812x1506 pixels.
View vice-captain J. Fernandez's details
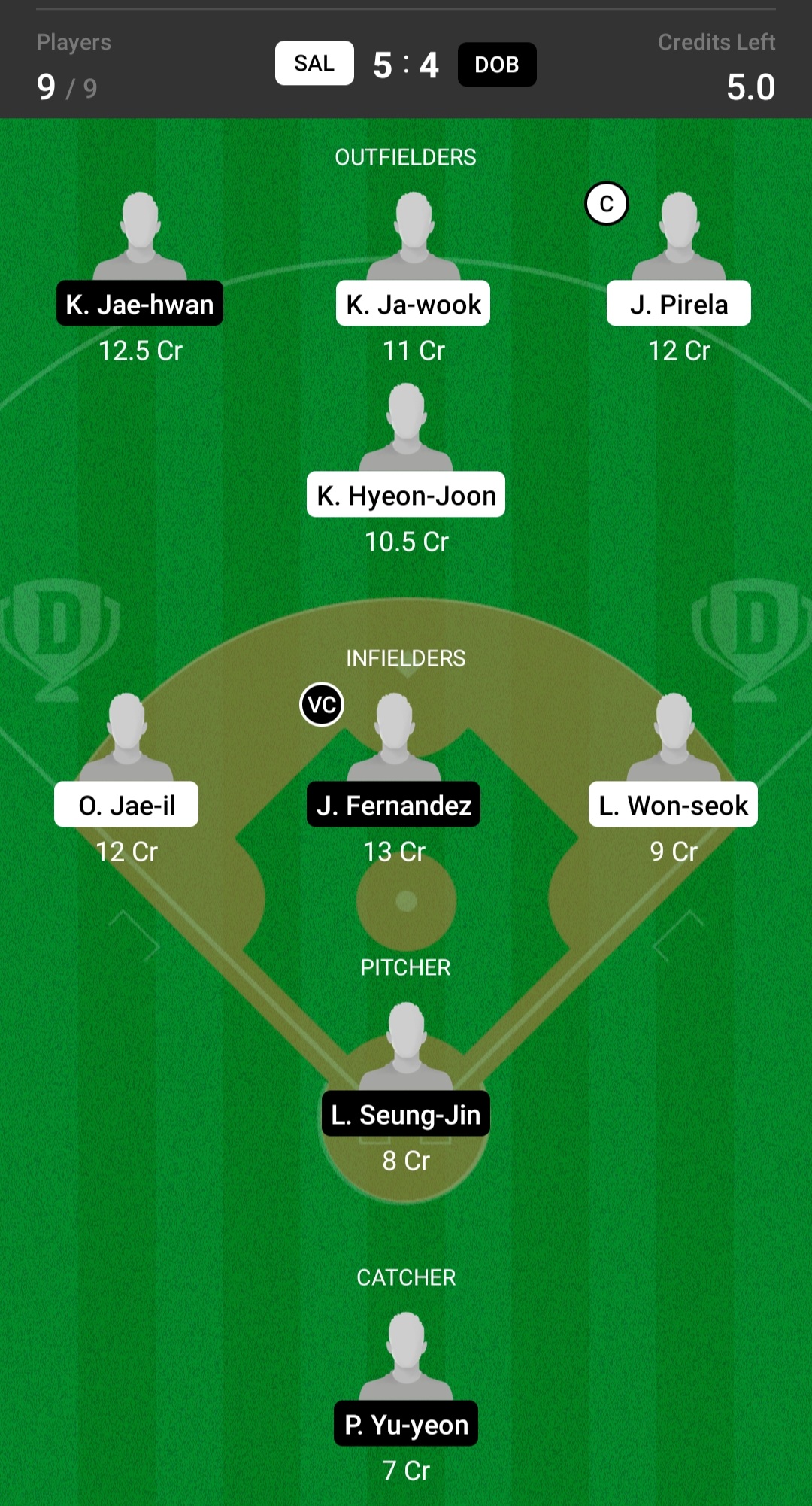click(x=393, y=804)
